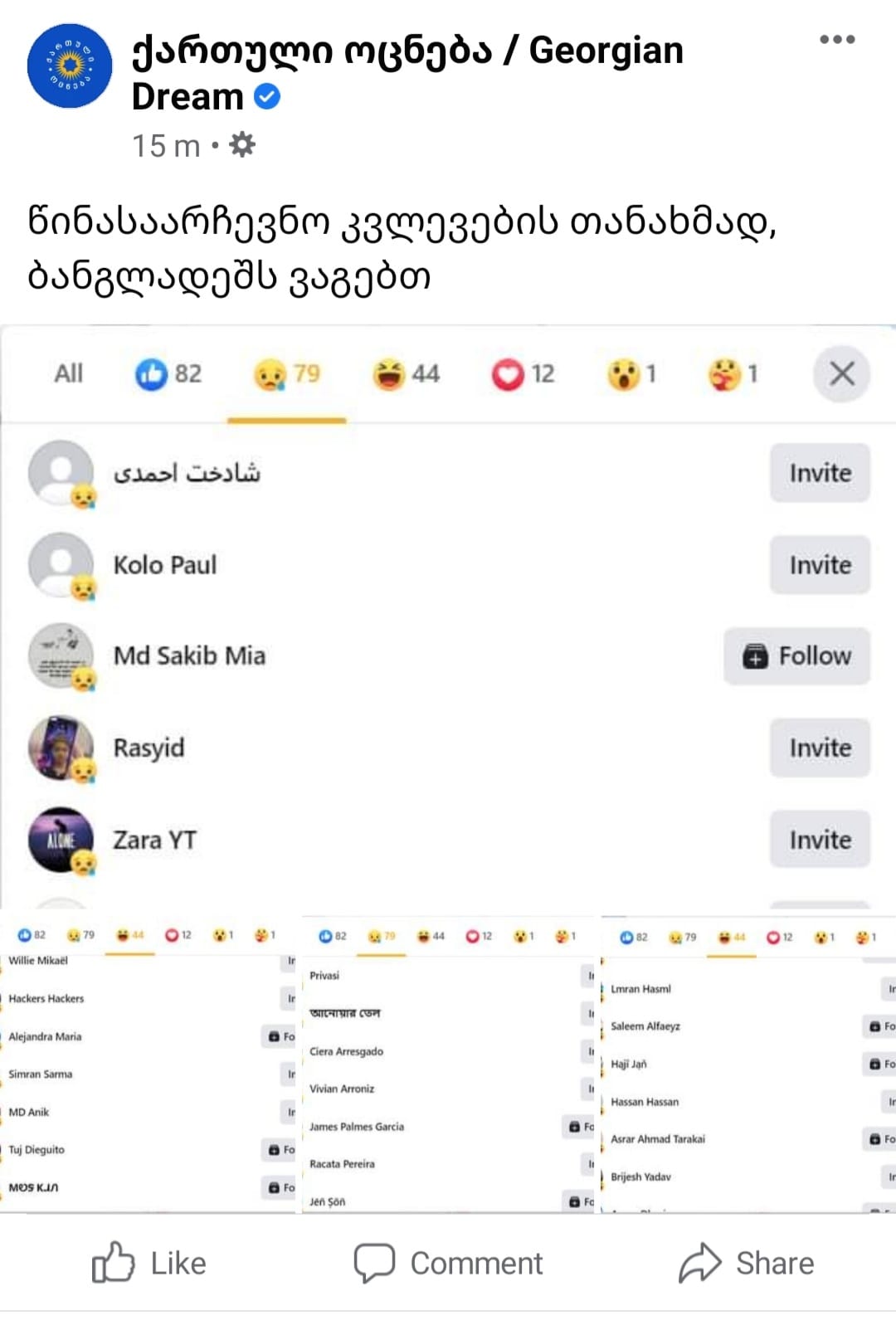This screenshot has height=1330, width=896.
Task: Share this post
Action: tap(747, 1263)
